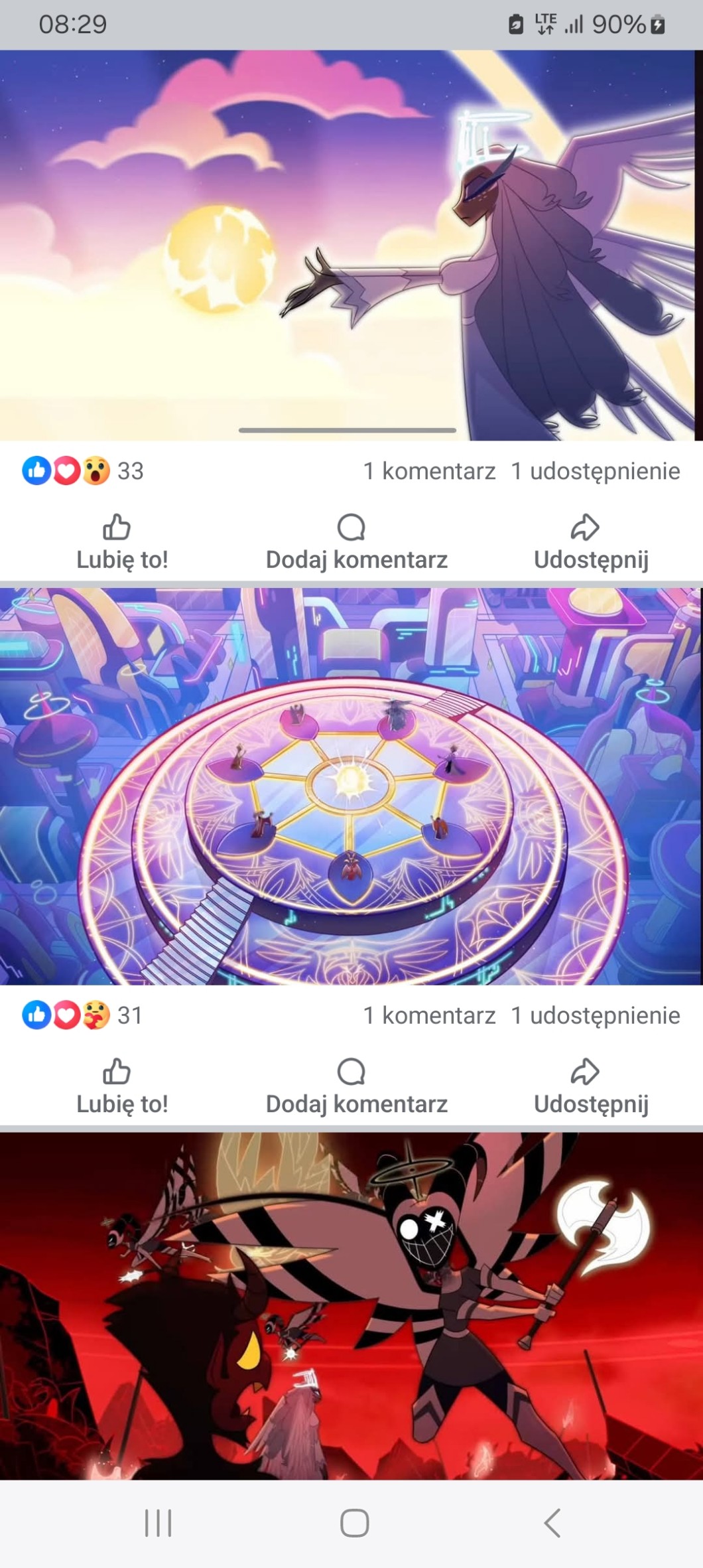The width and height of the screenshot is (703, 1568).
Task: Open recent apps from the navigation bar
Action: 158,1522
